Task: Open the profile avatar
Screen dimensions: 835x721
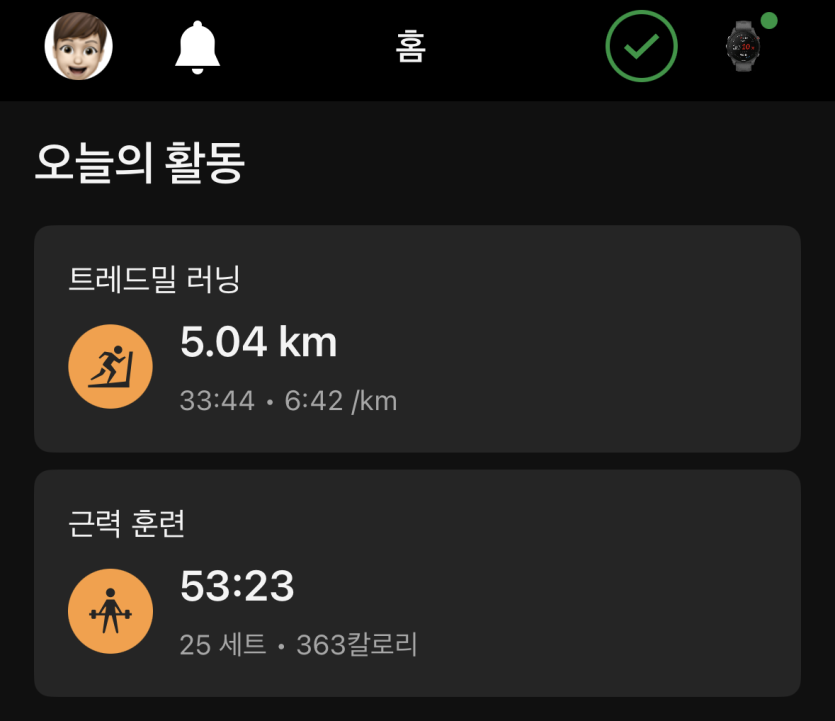Action: pyautogui.click(x=79, y=47)
